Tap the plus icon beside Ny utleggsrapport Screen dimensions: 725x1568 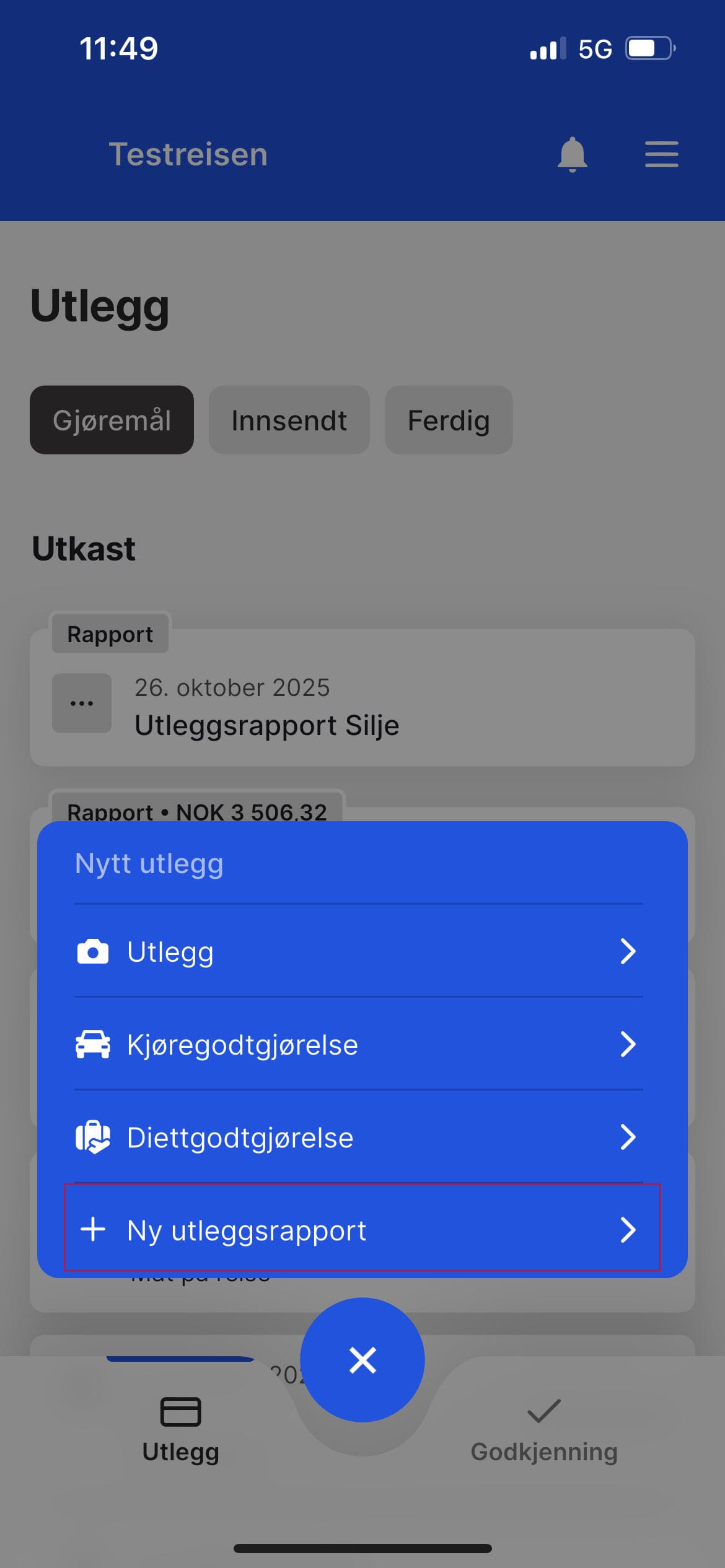click(93, 1230)
